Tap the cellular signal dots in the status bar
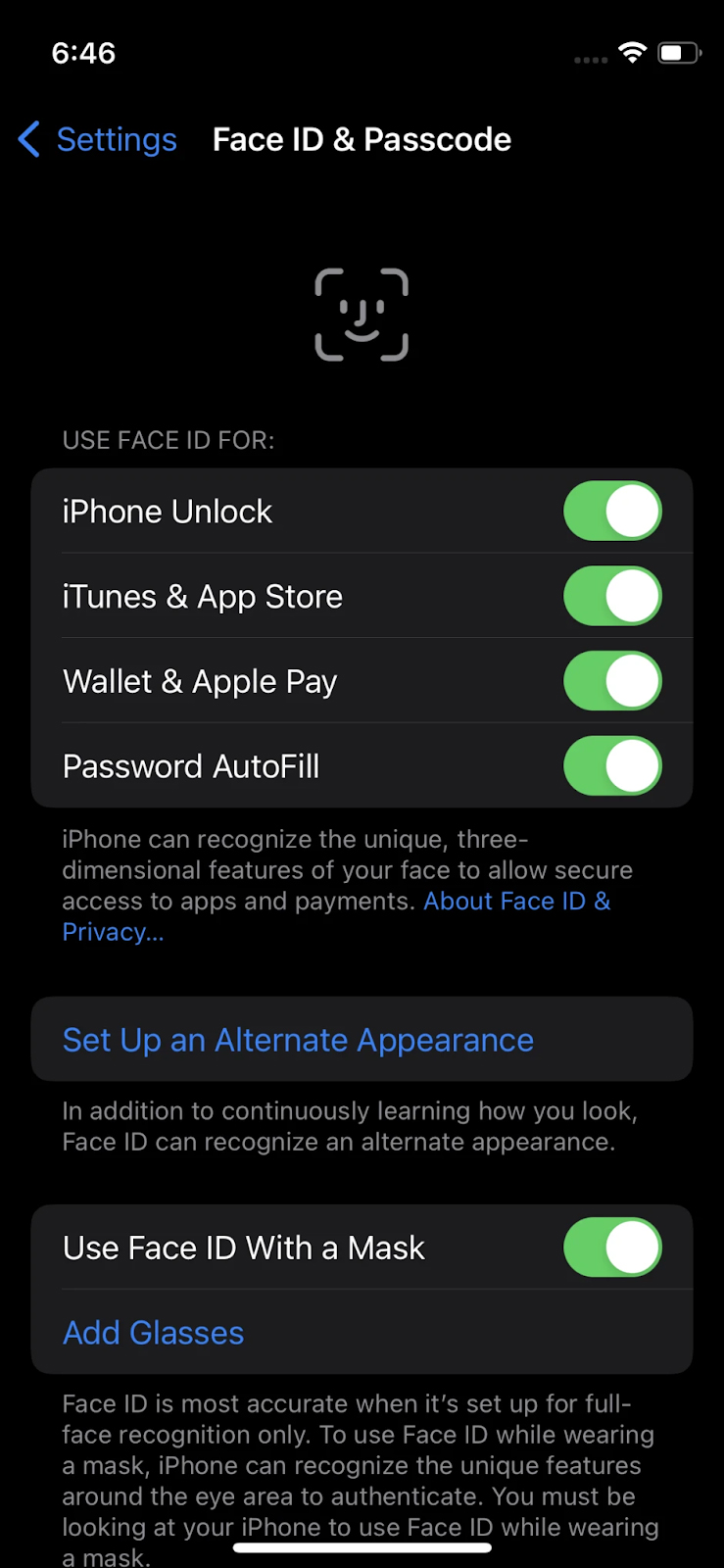 click(590, 57)
